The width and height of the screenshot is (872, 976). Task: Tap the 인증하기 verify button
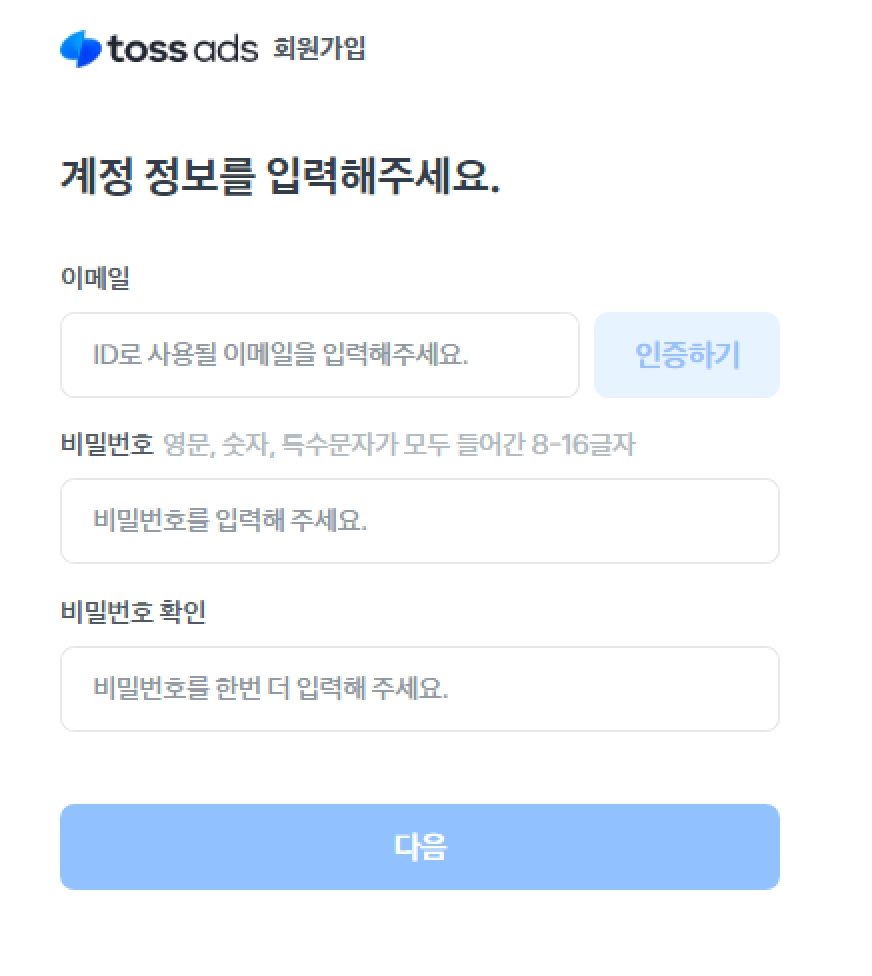coord(687,355)
